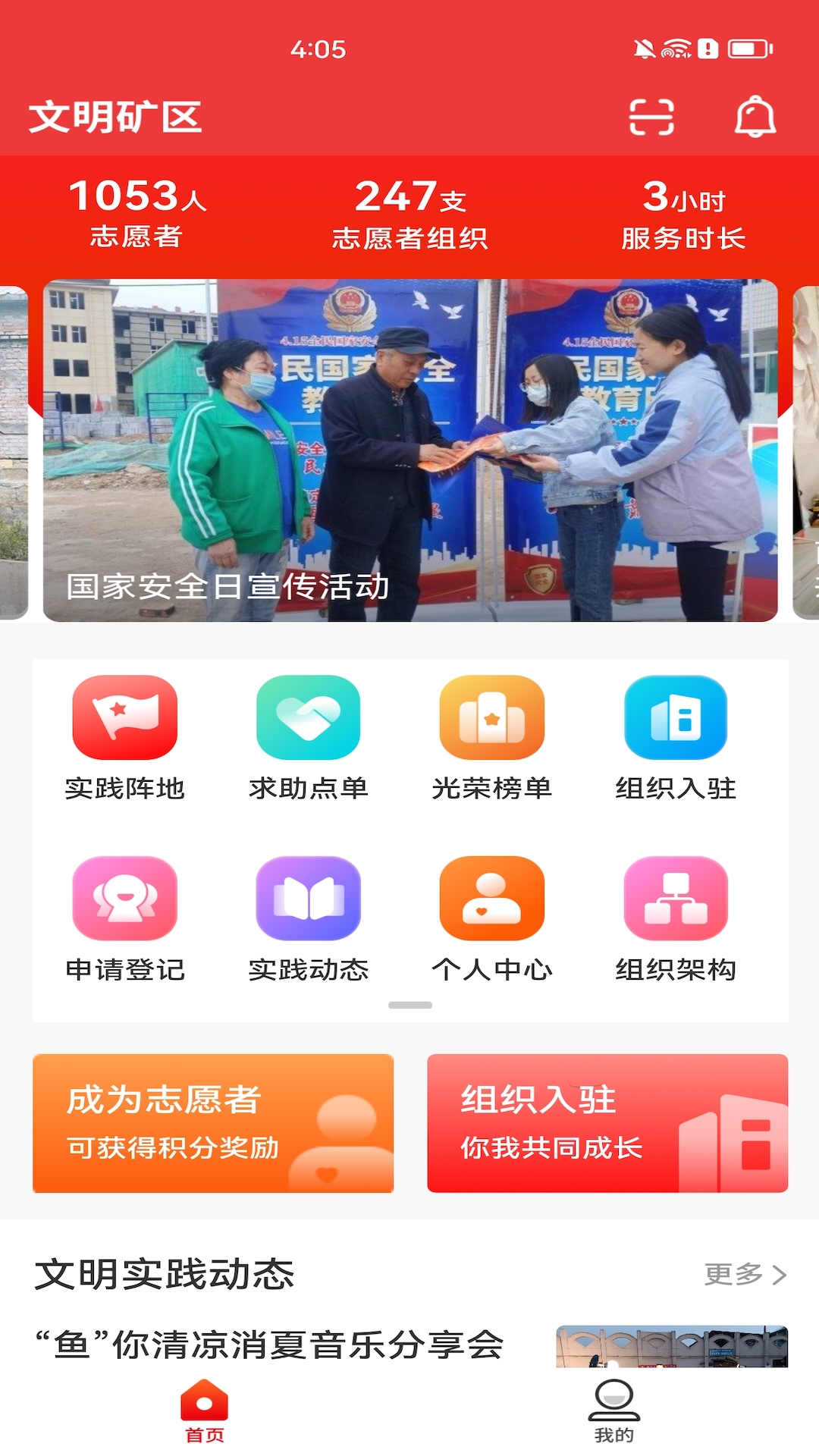The image size is (819, 1456).
Task: Select the 实践动态 book icon
Action: pos(307,899)
